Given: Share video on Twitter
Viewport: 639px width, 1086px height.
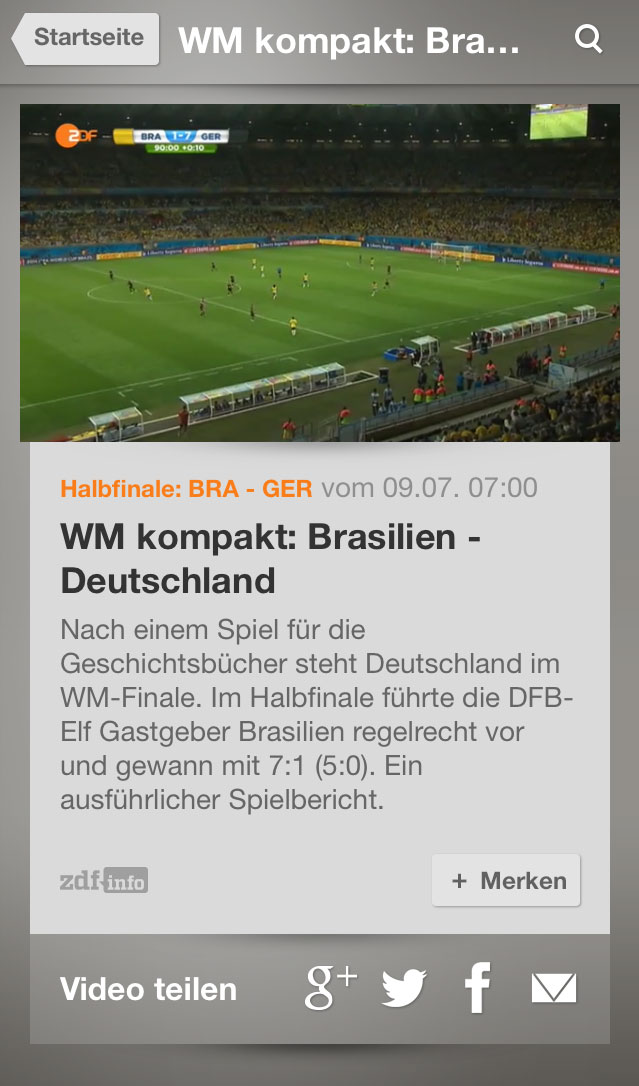Looking at the screenshot, I should 404,989.
